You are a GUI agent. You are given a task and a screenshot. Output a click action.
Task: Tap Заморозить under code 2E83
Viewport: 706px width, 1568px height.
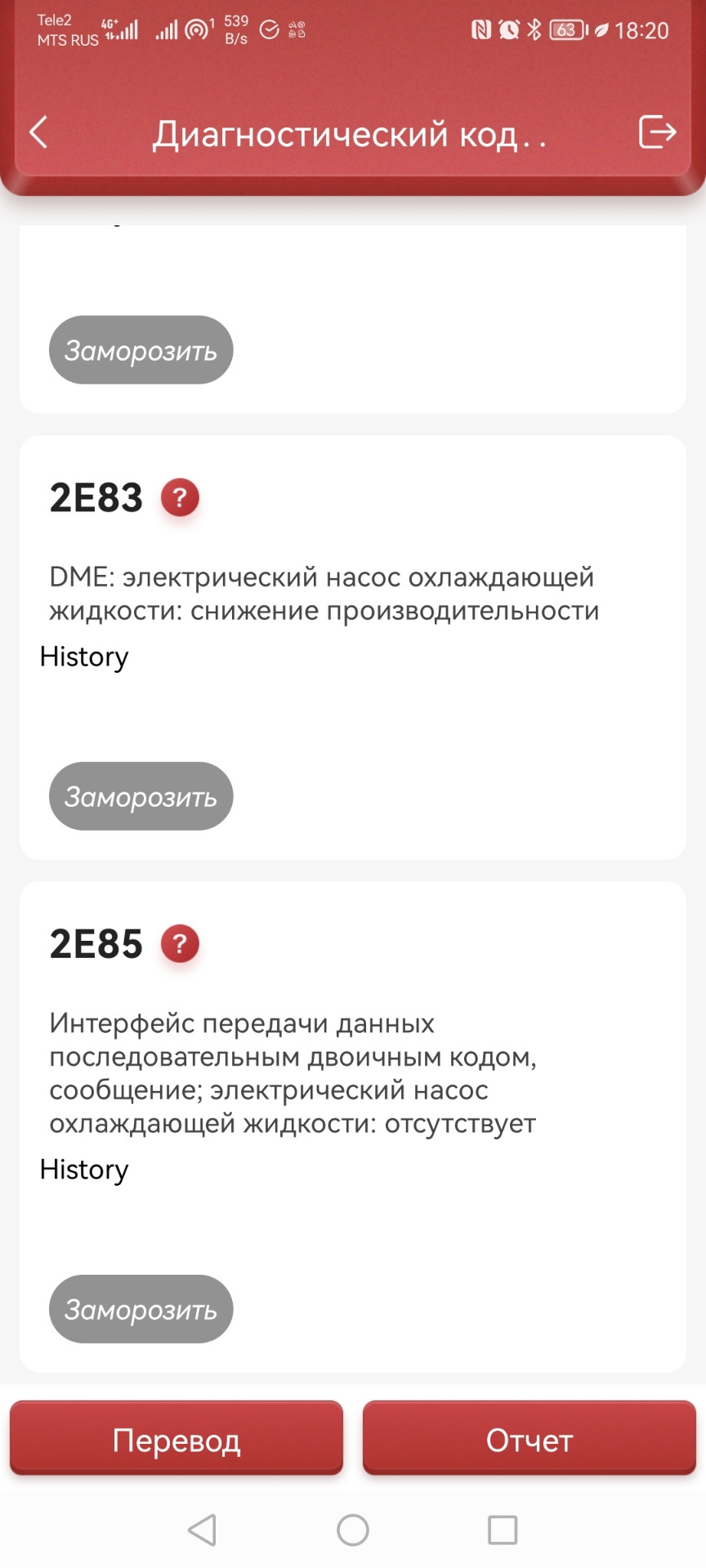(141, 796)
